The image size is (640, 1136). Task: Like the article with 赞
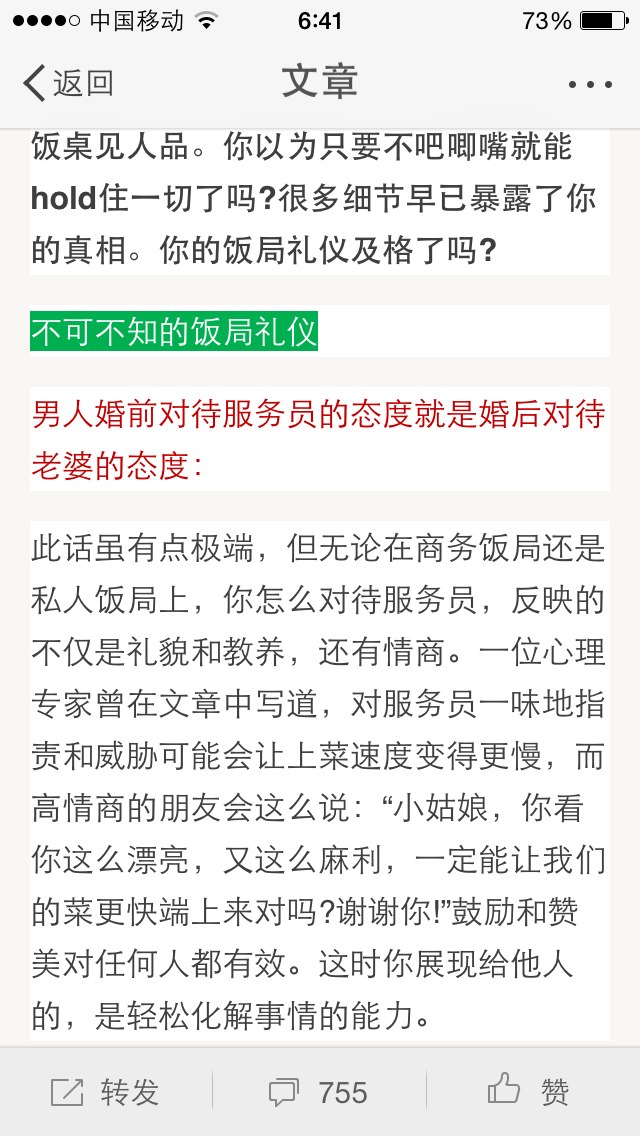click(528, 1091)
